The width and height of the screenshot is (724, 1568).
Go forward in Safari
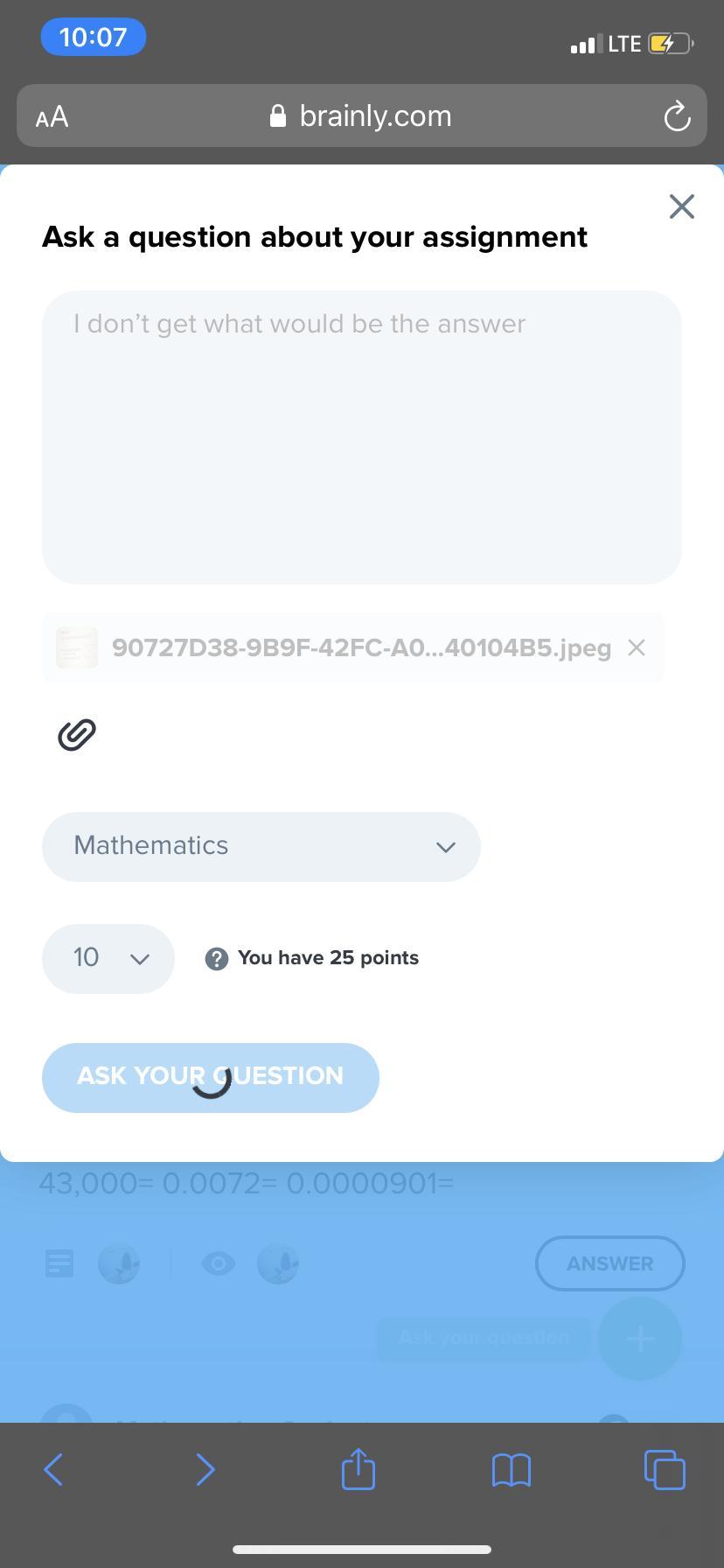tap(205, 1469)
